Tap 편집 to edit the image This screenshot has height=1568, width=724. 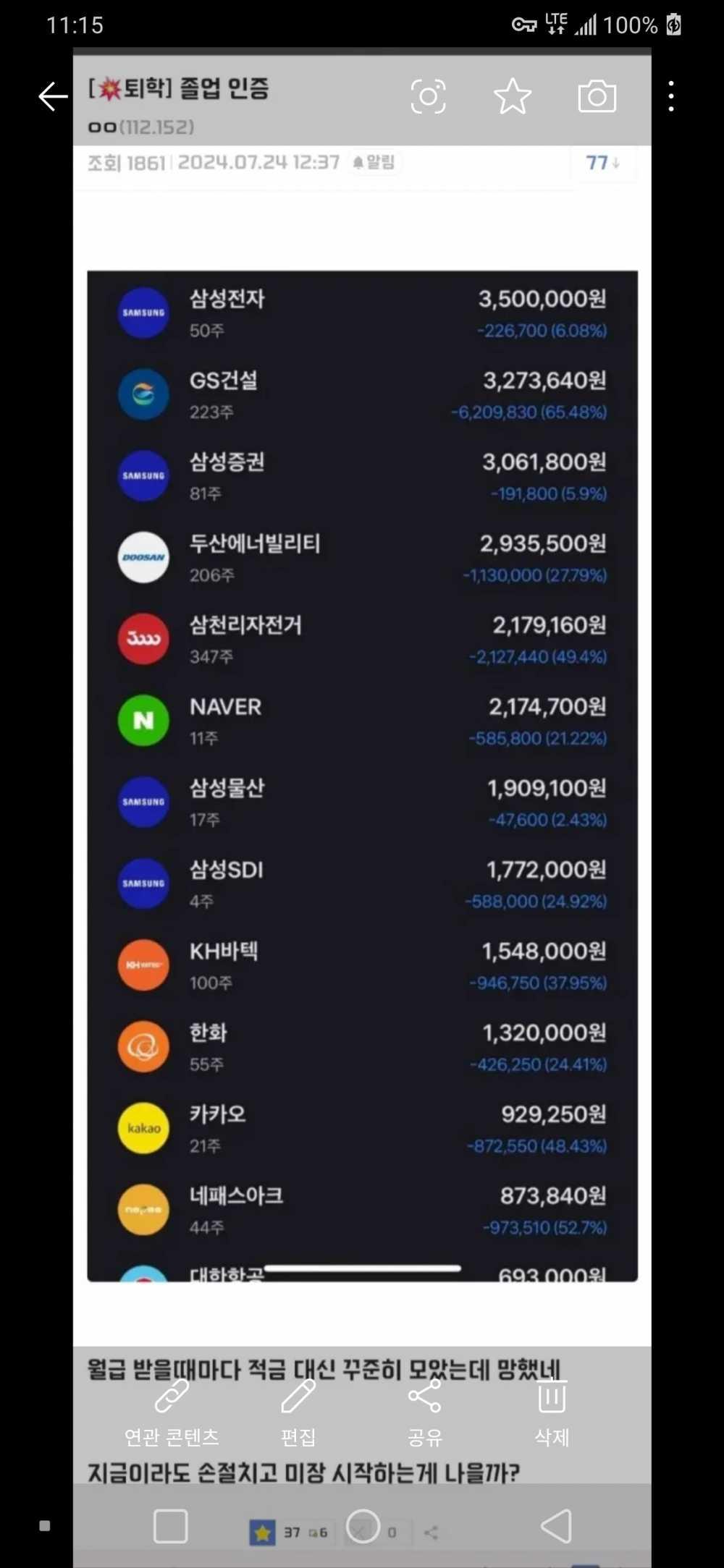(298, 1412)
